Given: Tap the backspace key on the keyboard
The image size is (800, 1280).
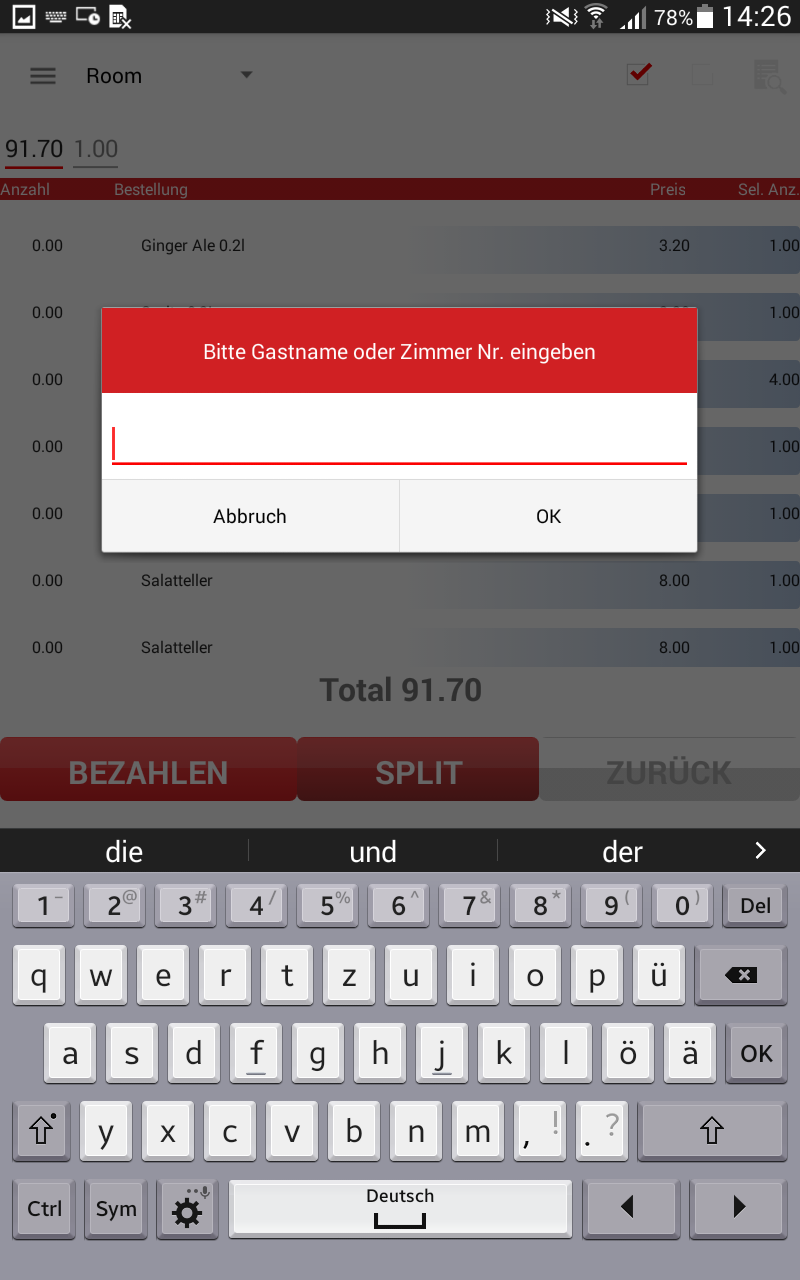Looking at the screenshot, I should click(741, 975).
